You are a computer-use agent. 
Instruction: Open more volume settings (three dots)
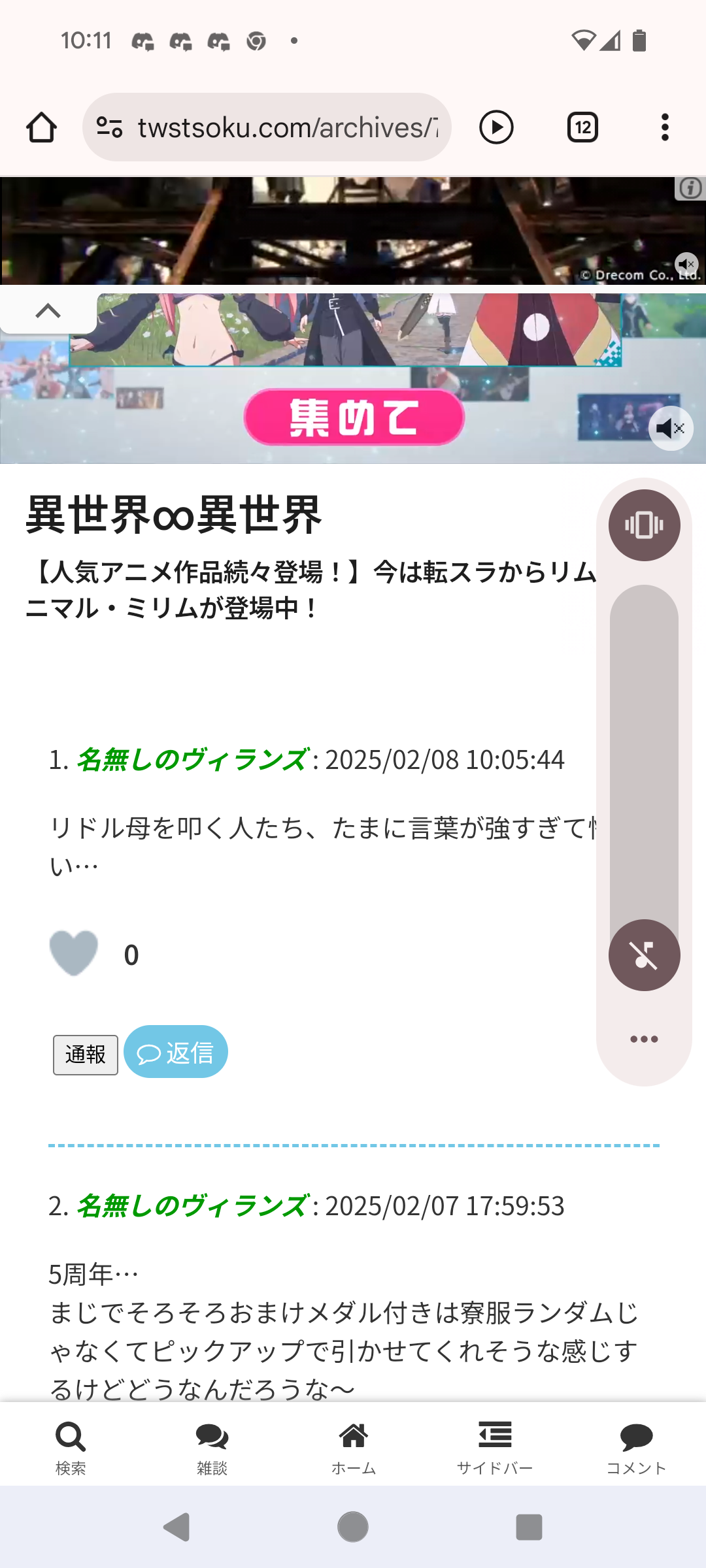click(x=644, y=1039)
